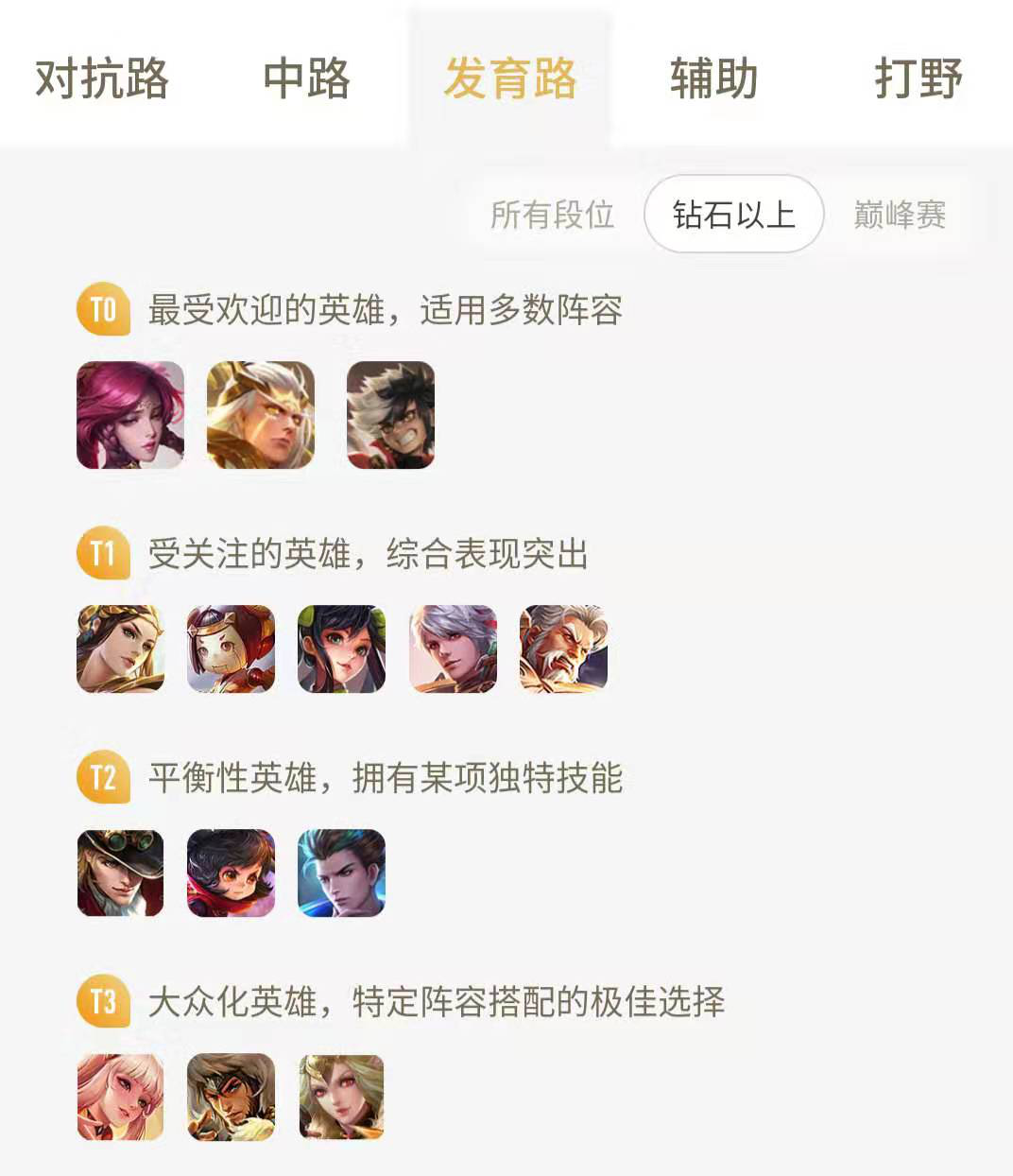Open the white-bearded old man hero in T1
This screenshot has height=1176, width=1013.
563,649
